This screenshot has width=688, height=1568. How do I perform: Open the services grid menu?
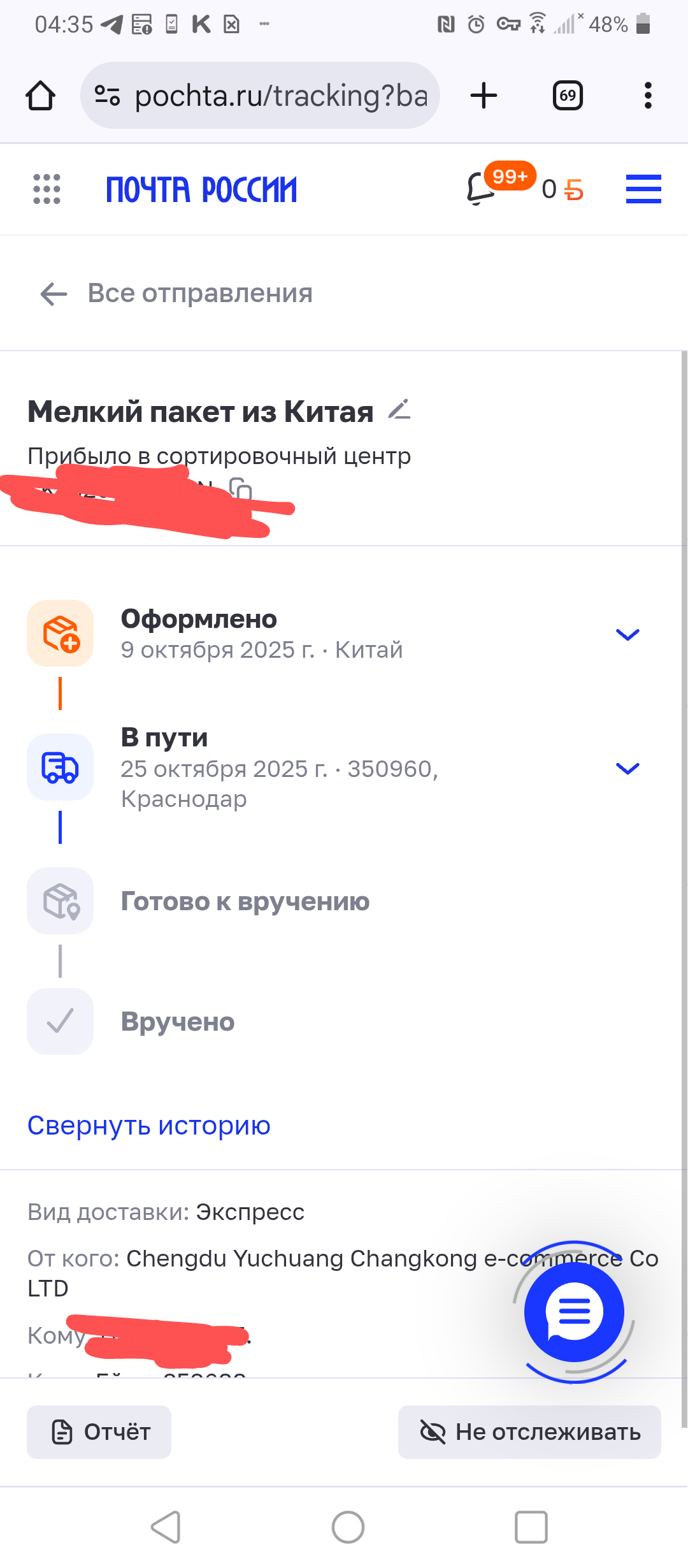(47, 189)
